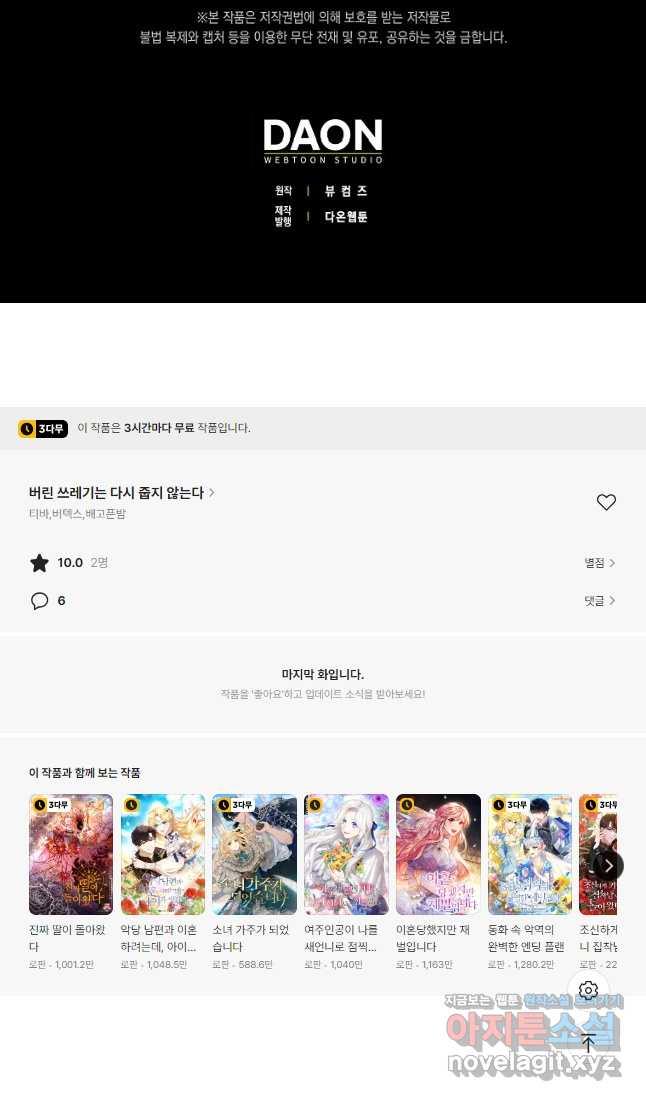Viewport: 646px width, 1101px height.
Task: Jump back to top with arrow button
Action: tap(588, 1043)
